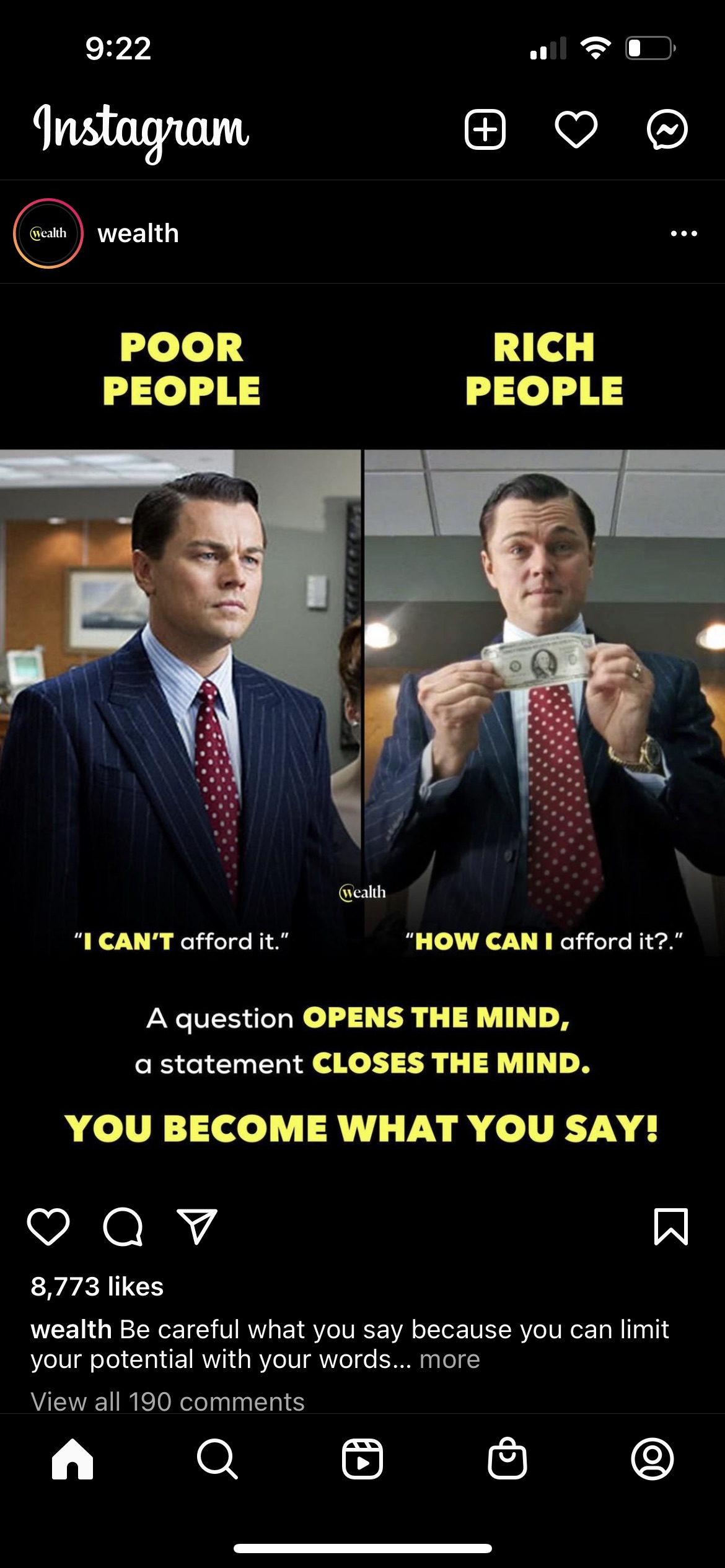The width and height of the screenshot is (725, 1568).
Task: Switch to the Shop tab
Action: (x=507, y=1458)
